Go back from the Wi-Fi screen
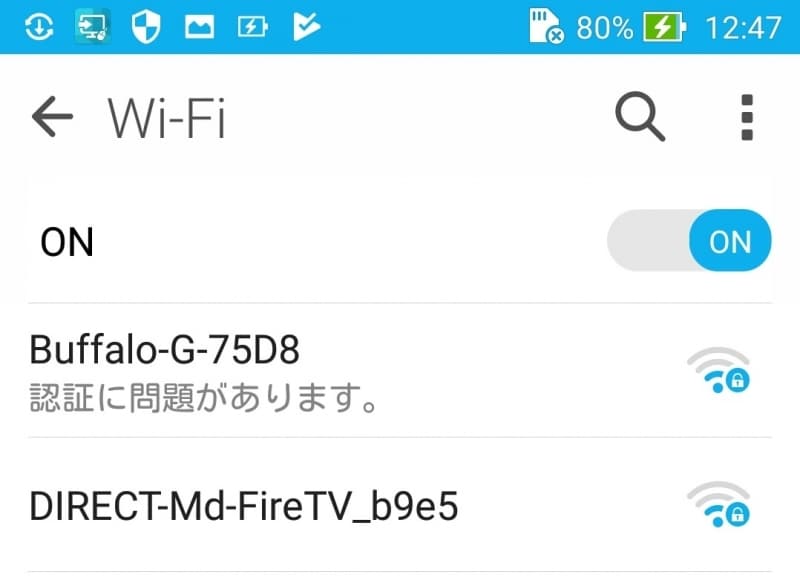Image resolution: width=800 pixels, height=577 pixels. click(x=52, y=119)
